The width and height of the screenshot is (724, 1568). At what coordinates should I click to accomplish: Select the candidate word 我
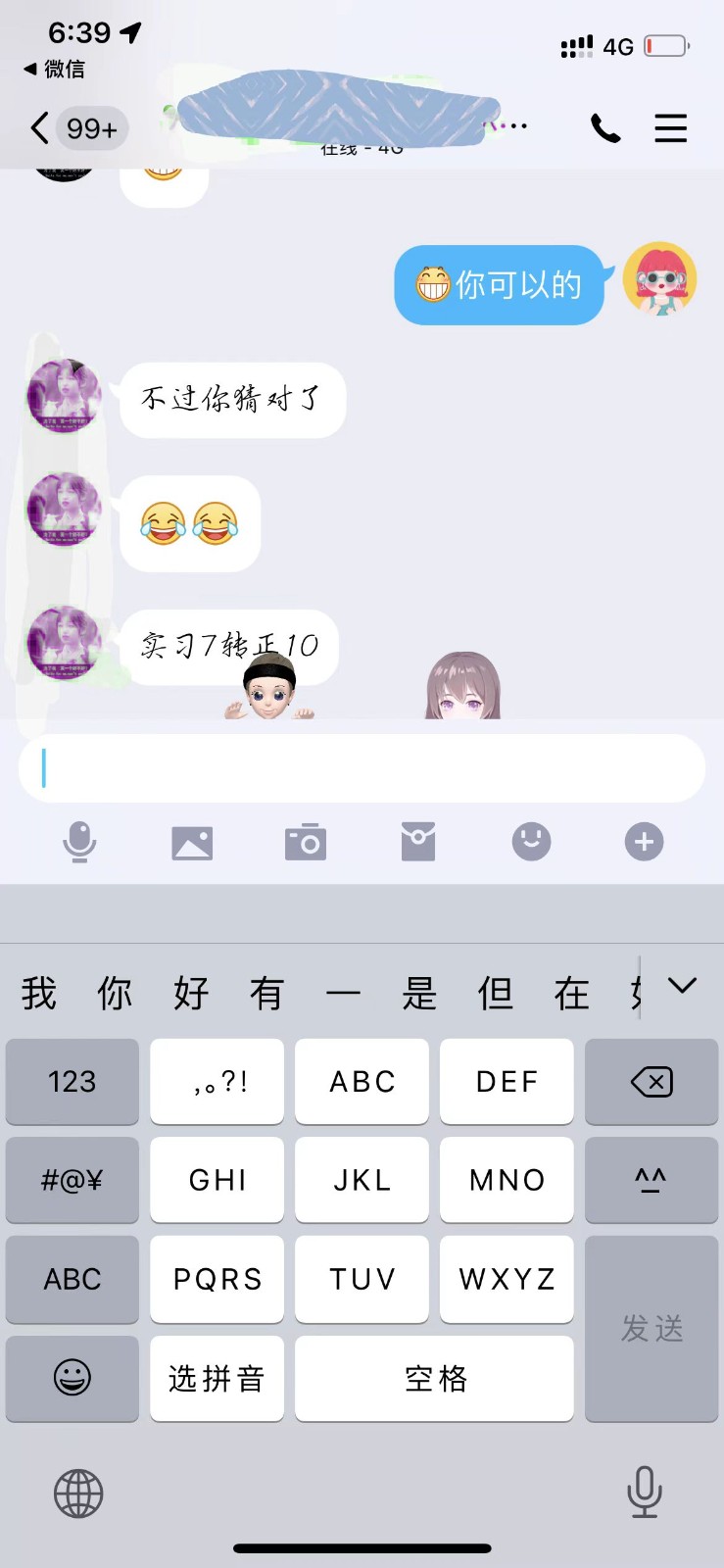pyautogui.click(x=39, y=993)
